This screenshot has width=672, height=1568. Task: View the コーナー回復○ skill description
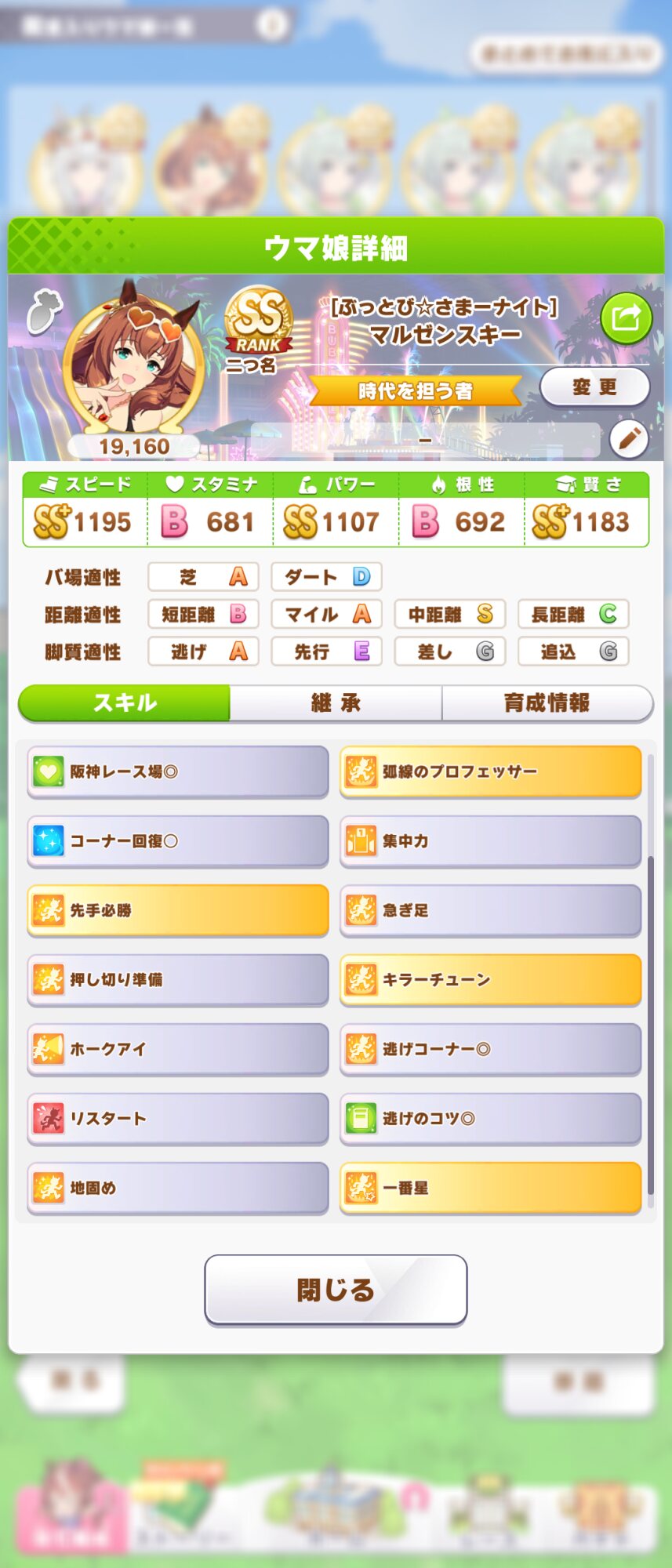click(x=178, y=841)
